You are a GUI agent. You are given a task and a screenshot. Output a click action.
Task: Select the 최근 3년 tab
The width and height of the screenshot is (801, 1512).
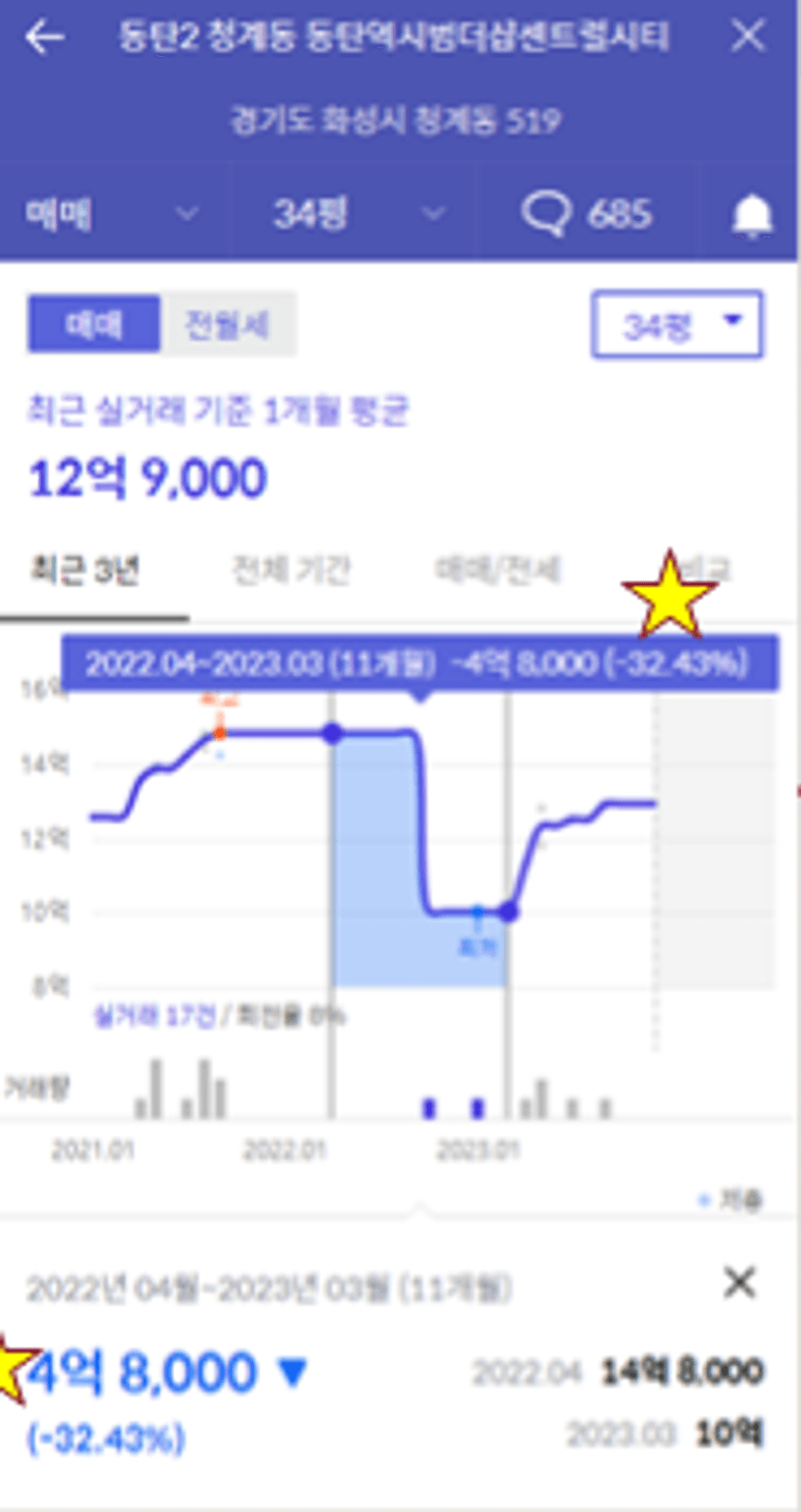(x=82, y=571)
